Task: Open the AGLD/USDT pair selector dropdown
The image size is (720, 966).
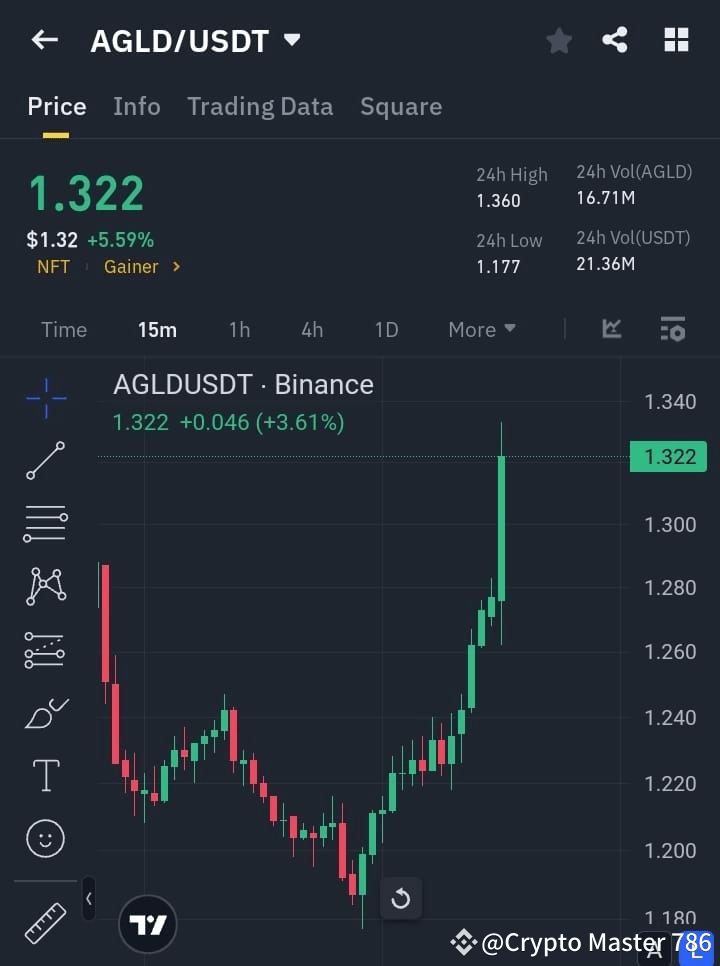Action: pos(196,40)
